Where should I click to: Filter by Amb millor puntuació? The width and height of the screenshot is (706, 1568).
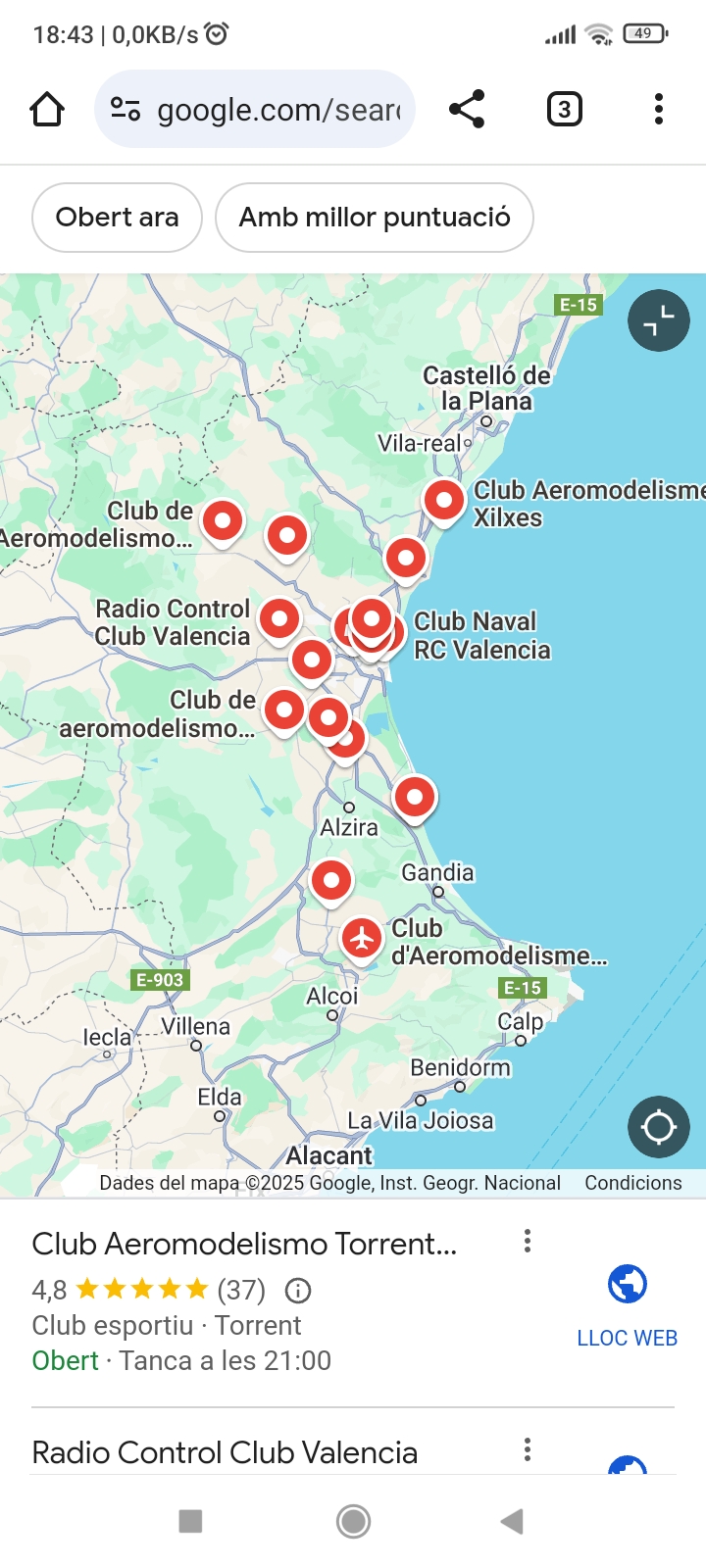pos(374,217)
